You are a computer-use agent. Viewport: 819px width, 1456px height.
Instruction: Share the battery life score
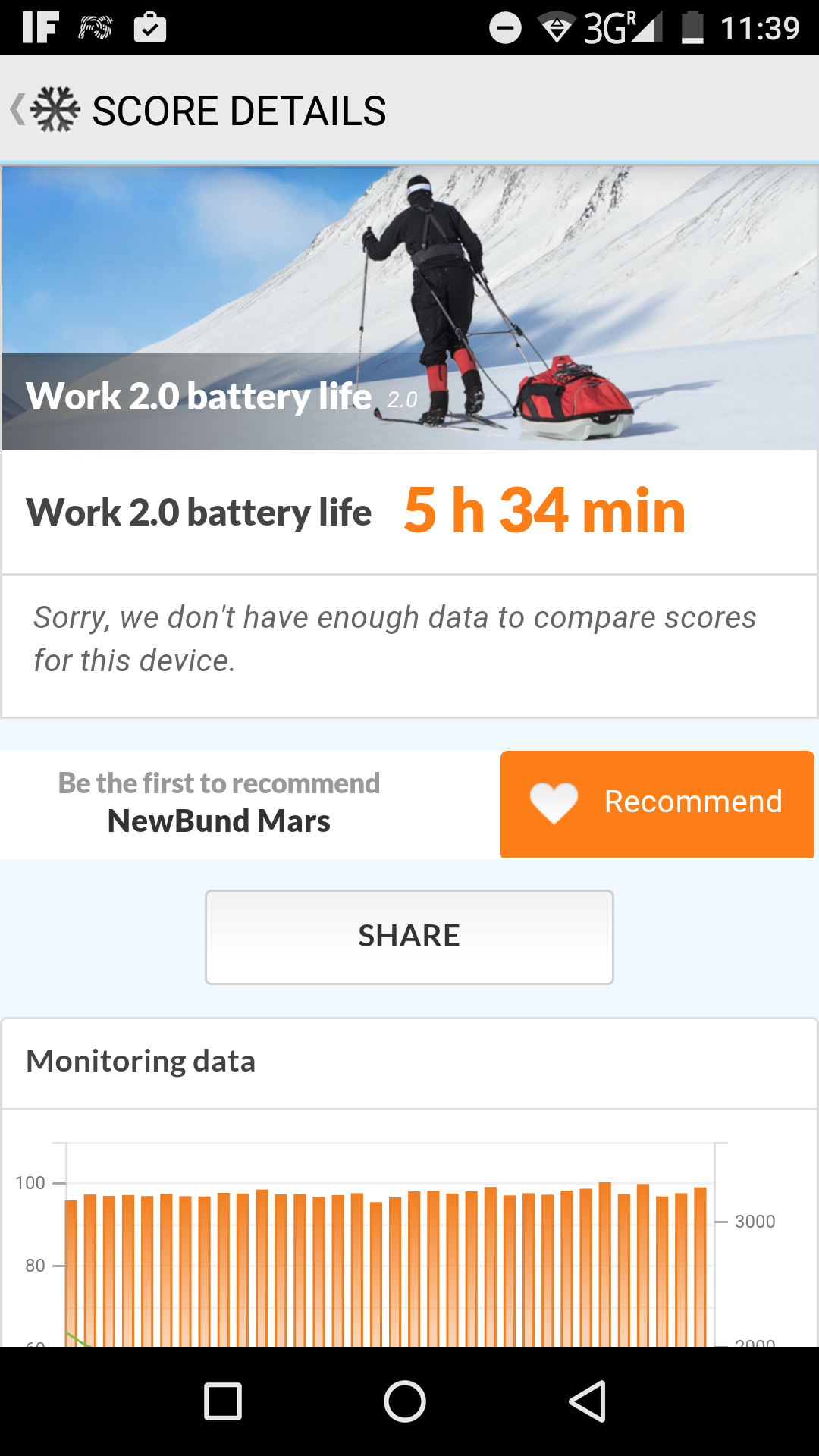point(409,937)
